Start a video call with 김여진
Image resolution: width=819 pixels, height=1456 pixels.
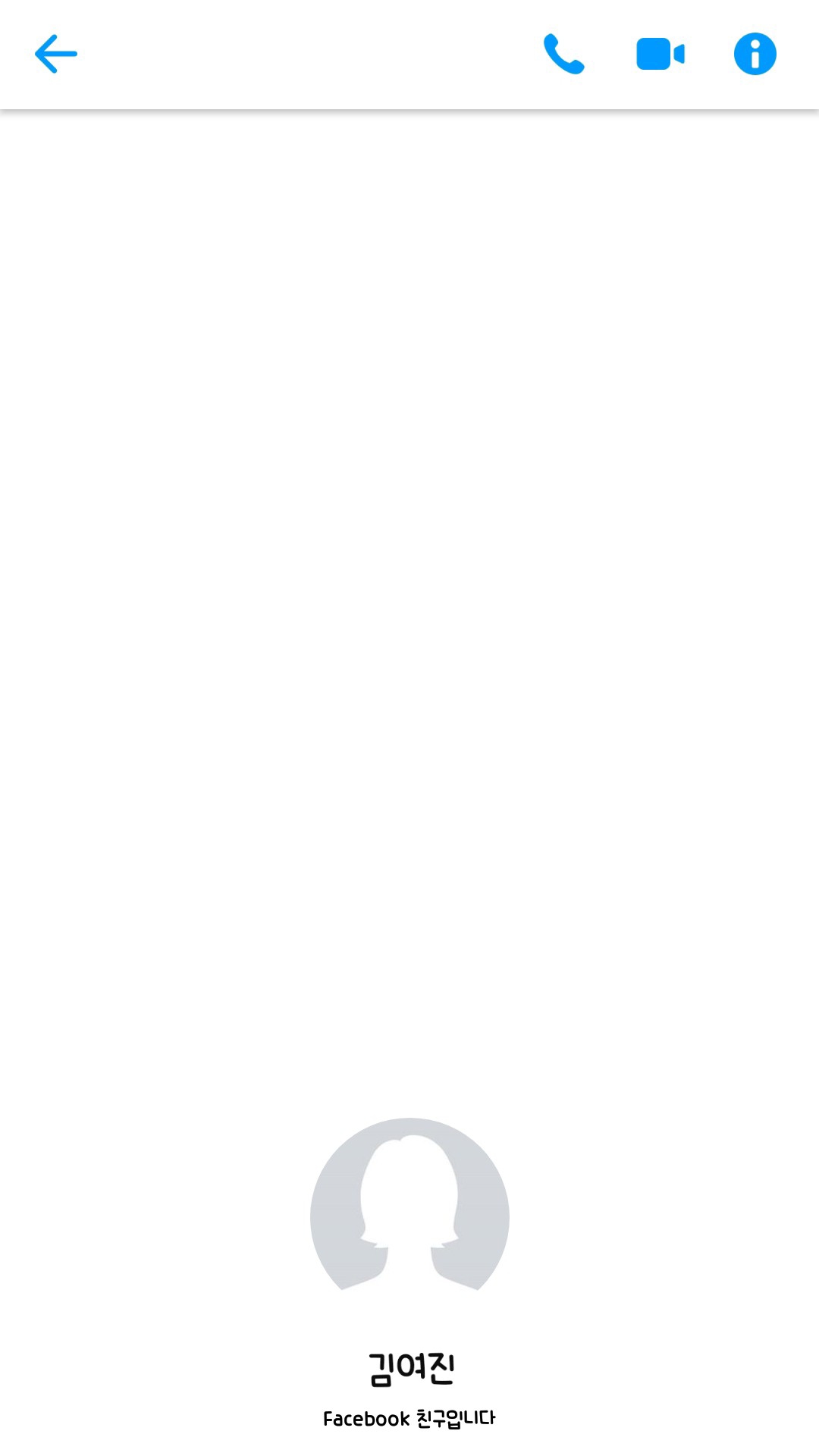[660, 54]
